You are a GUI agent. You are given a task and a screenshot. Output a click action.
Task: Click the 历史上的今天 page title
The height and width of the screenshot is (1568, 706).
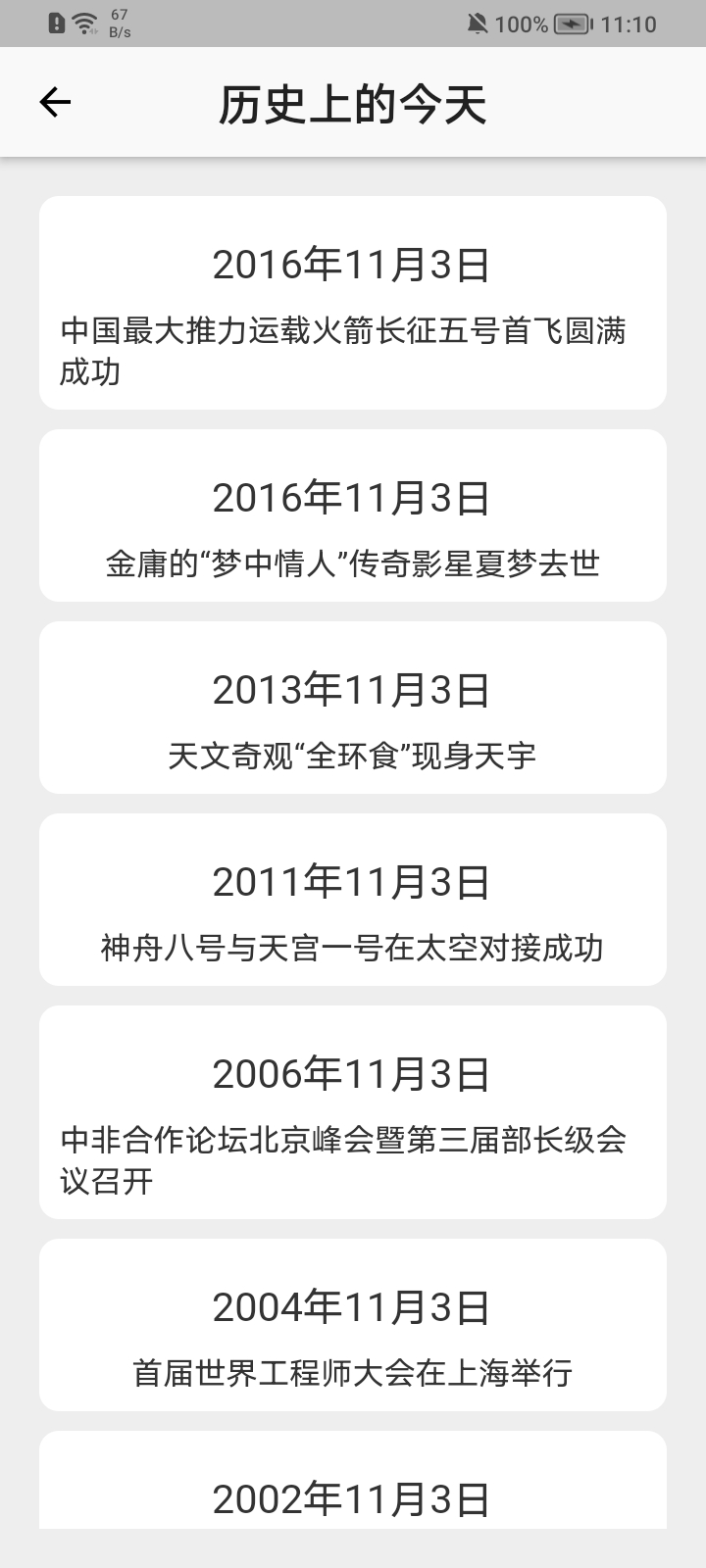coord(353,102)
